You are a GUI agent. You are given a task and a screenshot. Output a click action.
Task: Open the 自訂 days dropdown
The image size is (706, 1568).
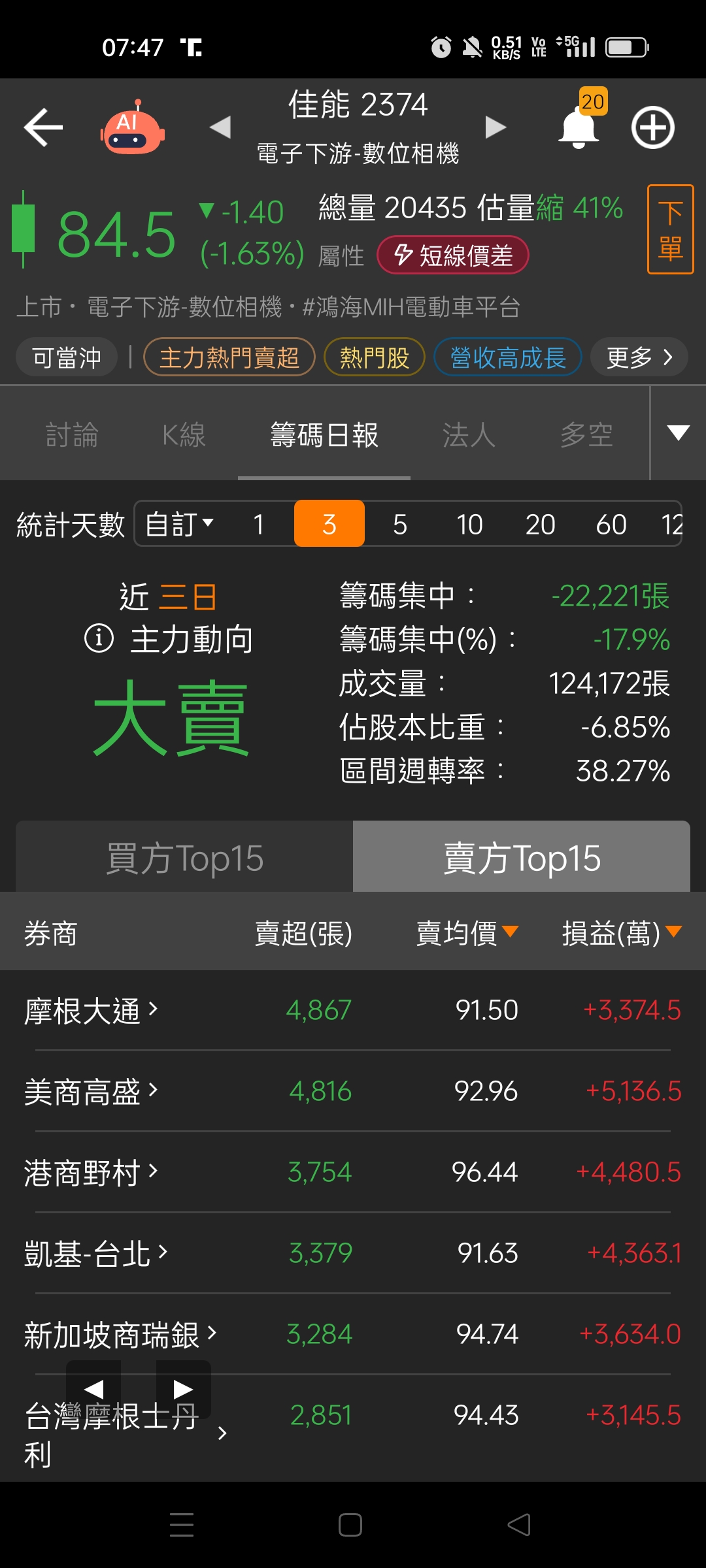tap(179, 524)
